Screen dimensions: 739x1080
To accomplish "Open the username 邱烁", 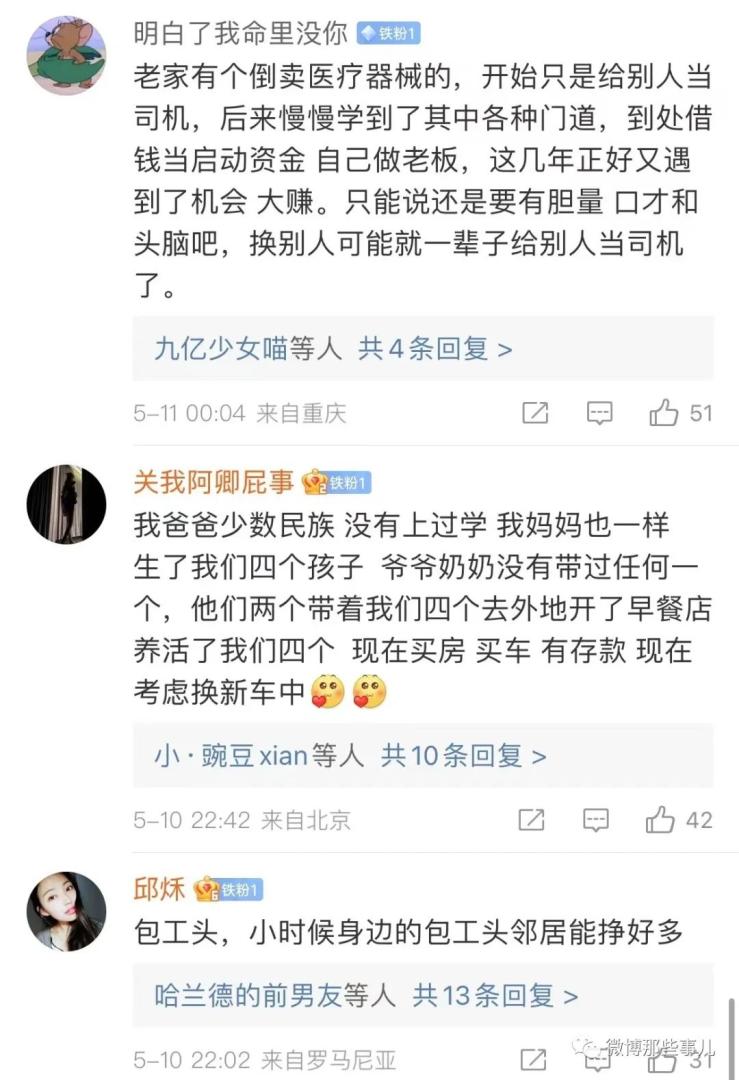I will pyautogui.click(x=160, y=889).
